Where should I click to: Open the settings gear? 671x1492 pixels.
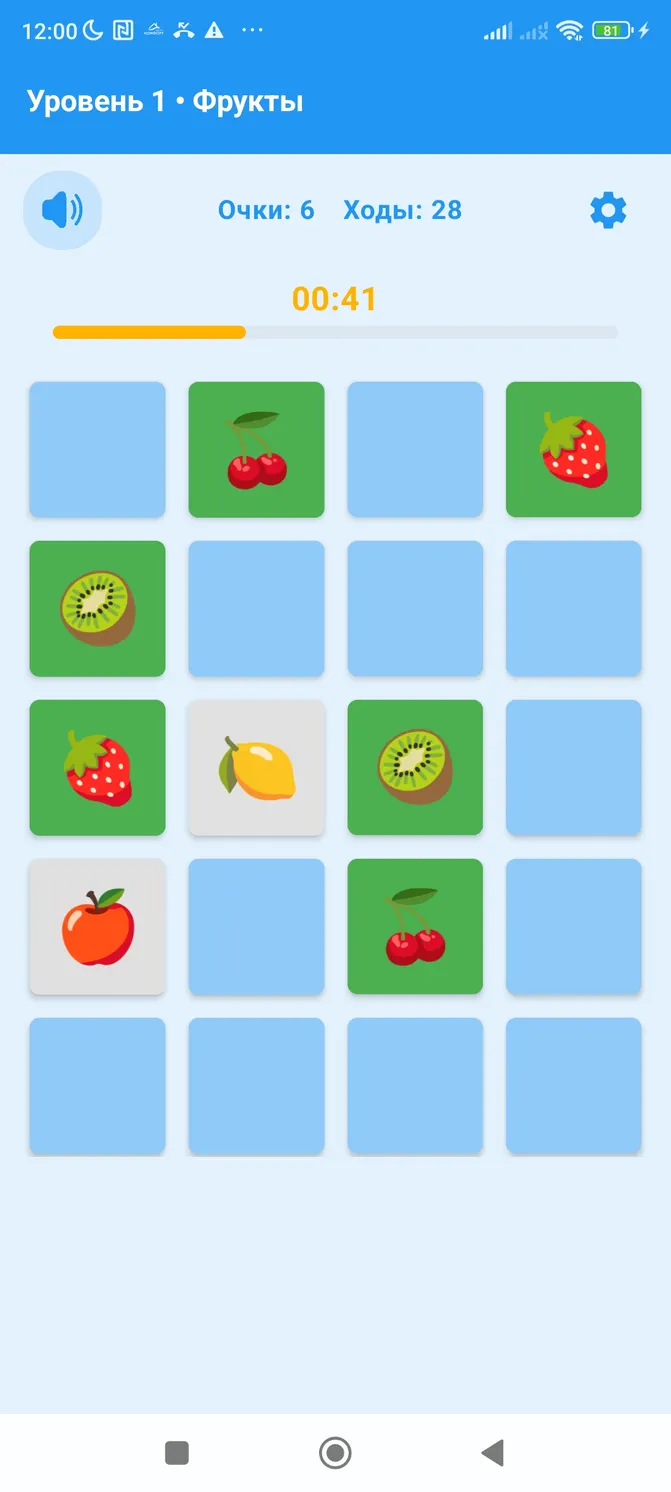[x=608, y=211]
